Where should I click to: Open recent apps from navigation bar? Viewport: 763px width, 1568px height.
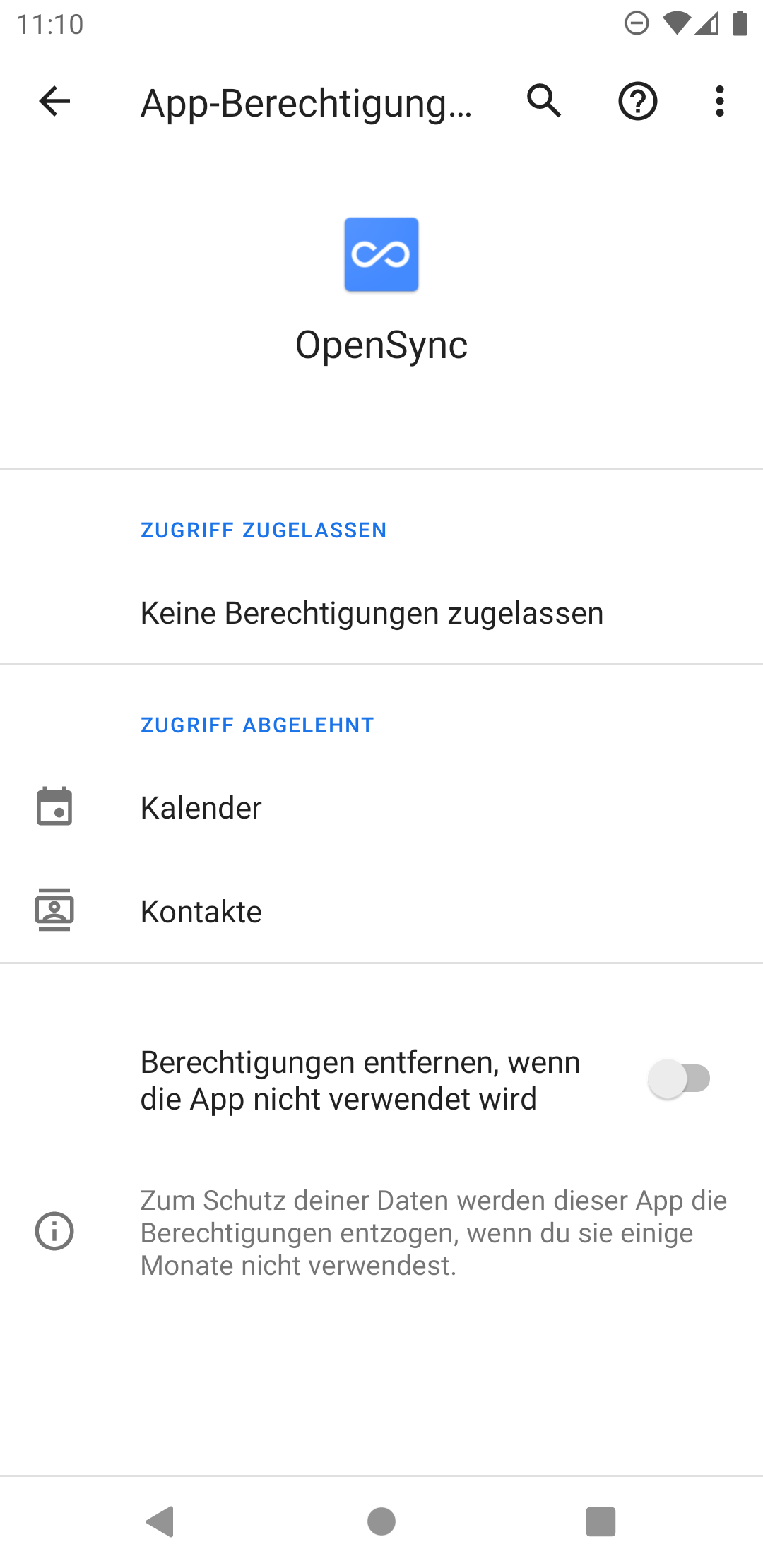click(x=601, y=1521)
